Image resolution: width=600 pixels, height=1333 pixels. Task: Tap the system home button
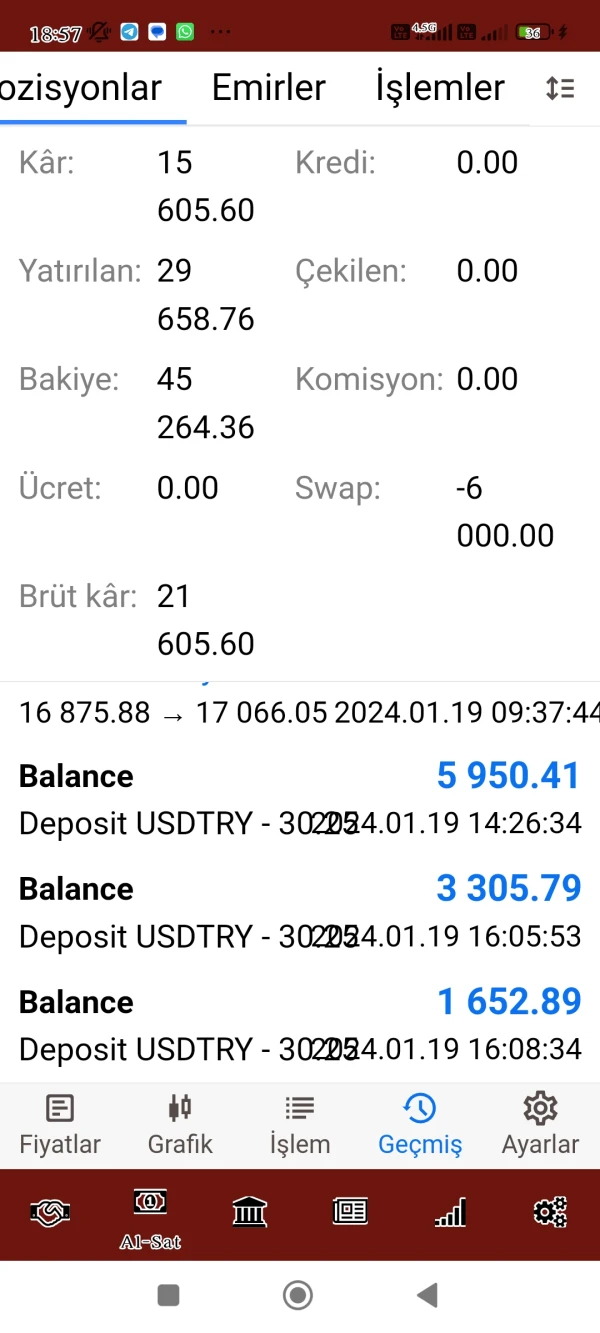pos(298,1296)
